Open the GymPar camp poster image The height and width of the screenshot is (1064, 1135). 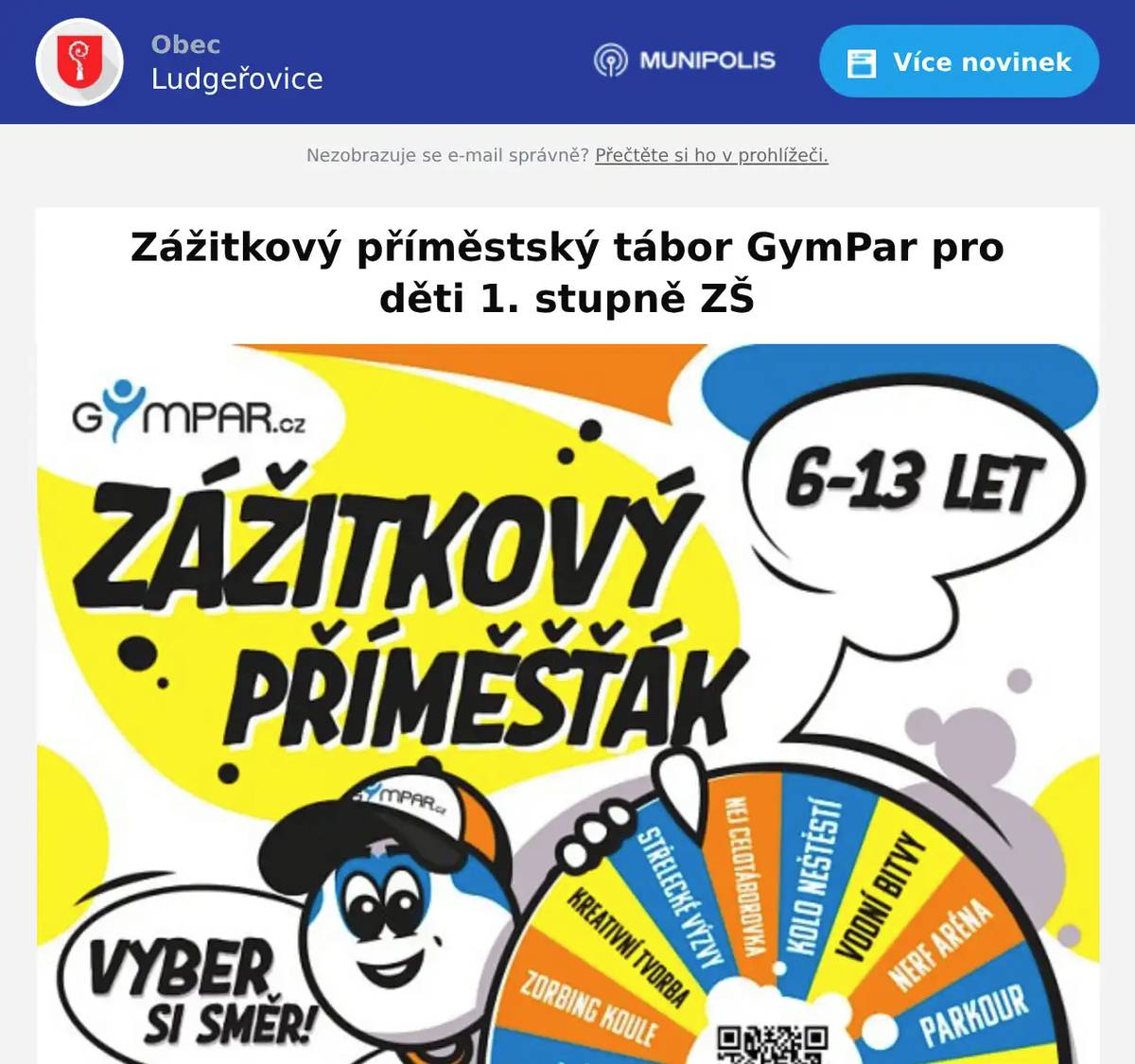coord(567,702)
